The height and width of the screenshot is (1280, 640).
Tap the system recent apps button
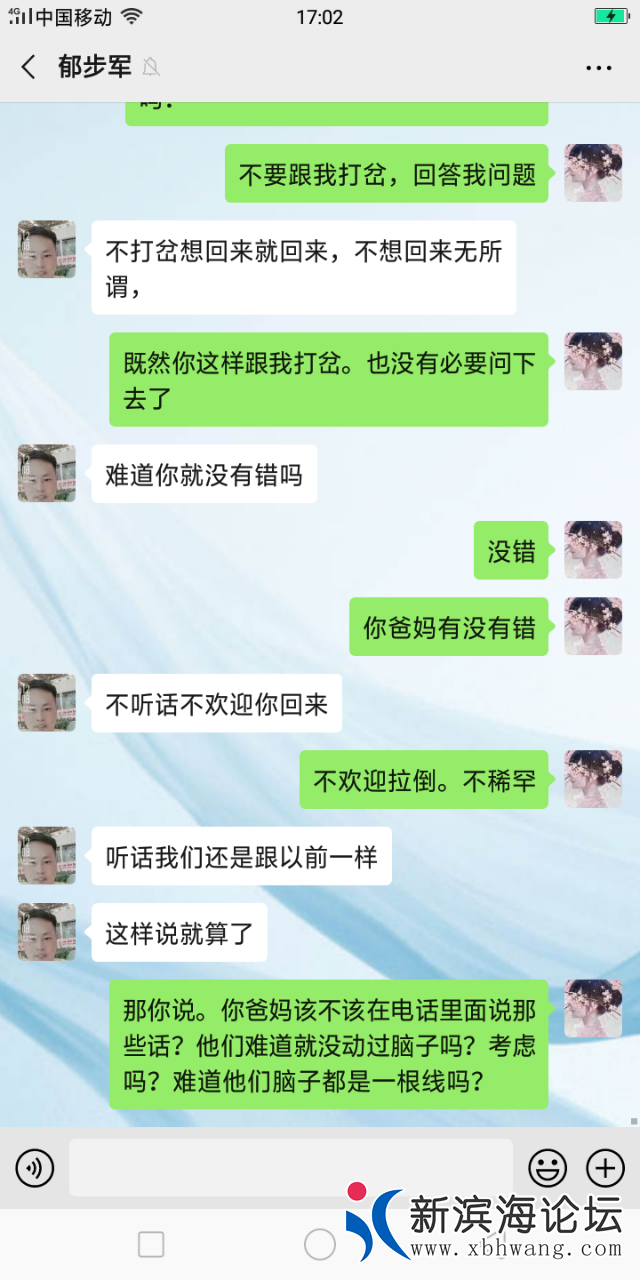pyautogui.click(x=151, y=1244)
